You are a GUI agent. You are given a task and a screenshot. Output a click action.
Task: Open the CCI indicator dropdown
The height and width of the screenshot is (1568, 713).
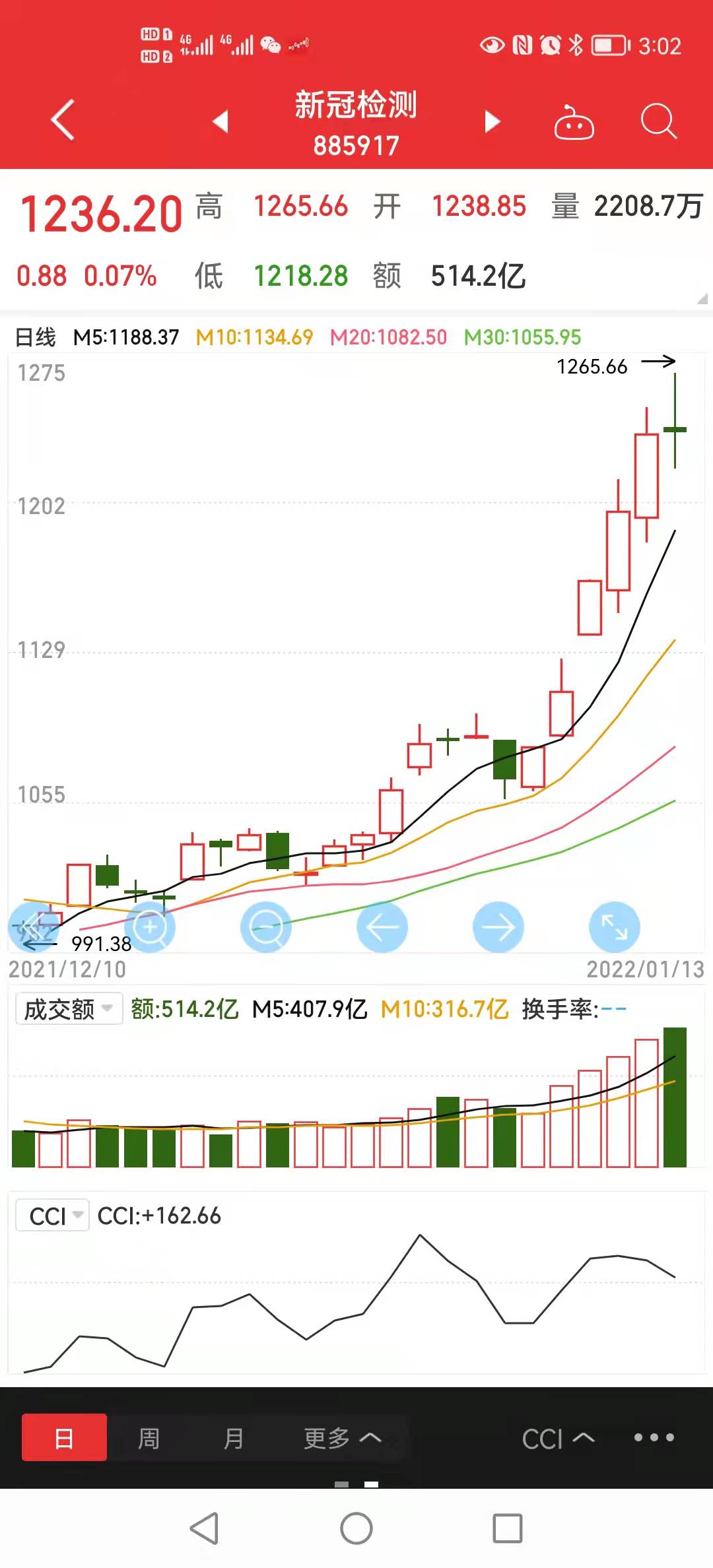[x=52, y=1216]
